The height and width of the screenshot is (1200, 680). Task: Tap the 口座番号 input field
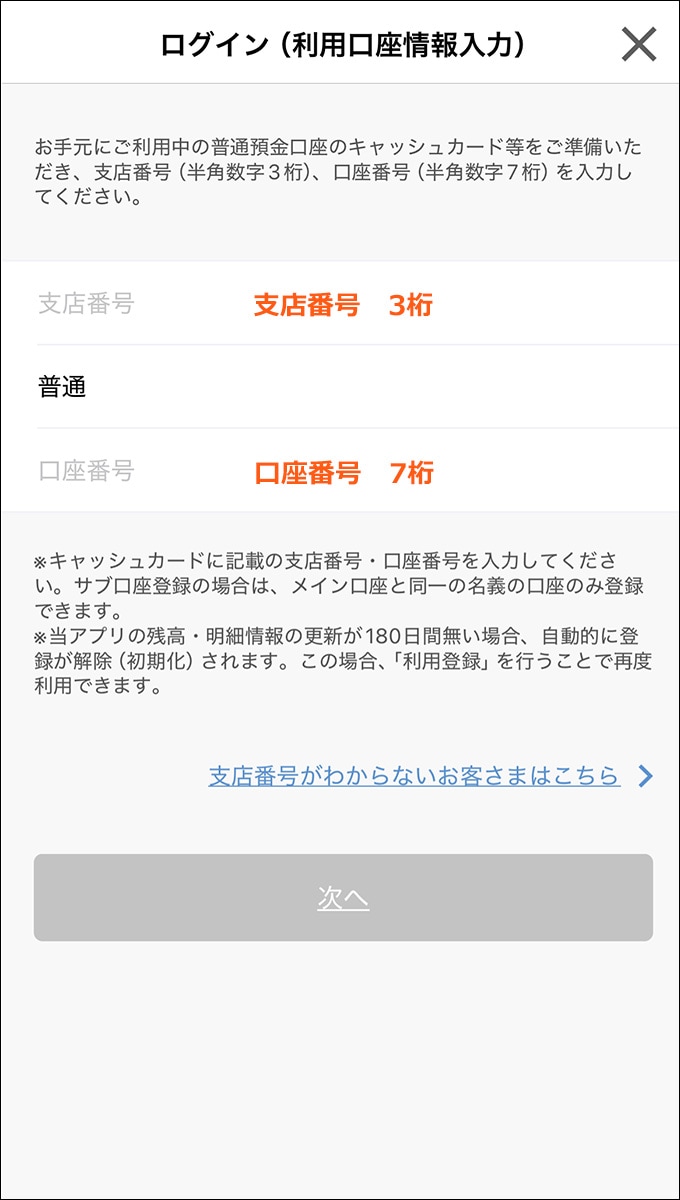tap(340, 471)
